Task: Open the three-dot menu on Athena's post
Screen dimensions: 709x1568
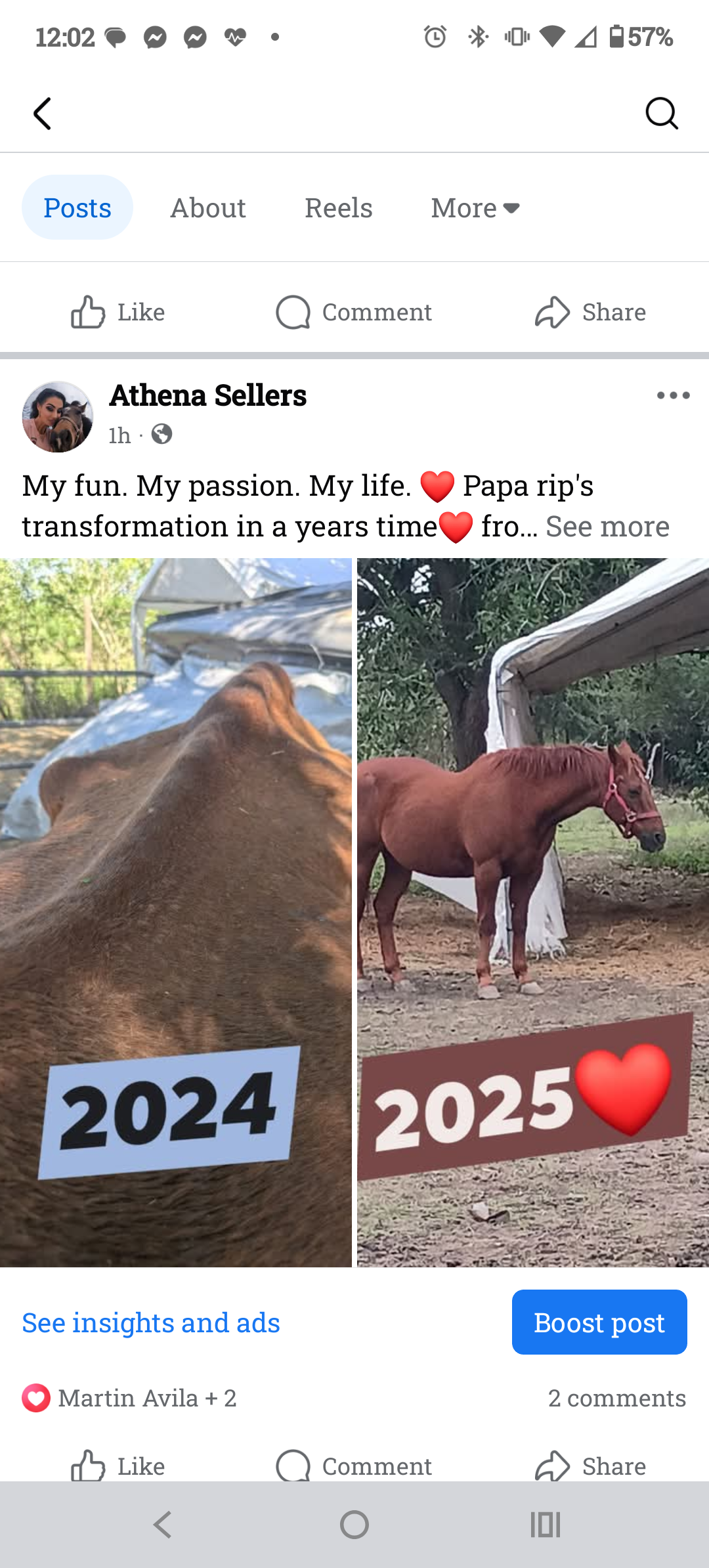Action: [x=673, y=395]
